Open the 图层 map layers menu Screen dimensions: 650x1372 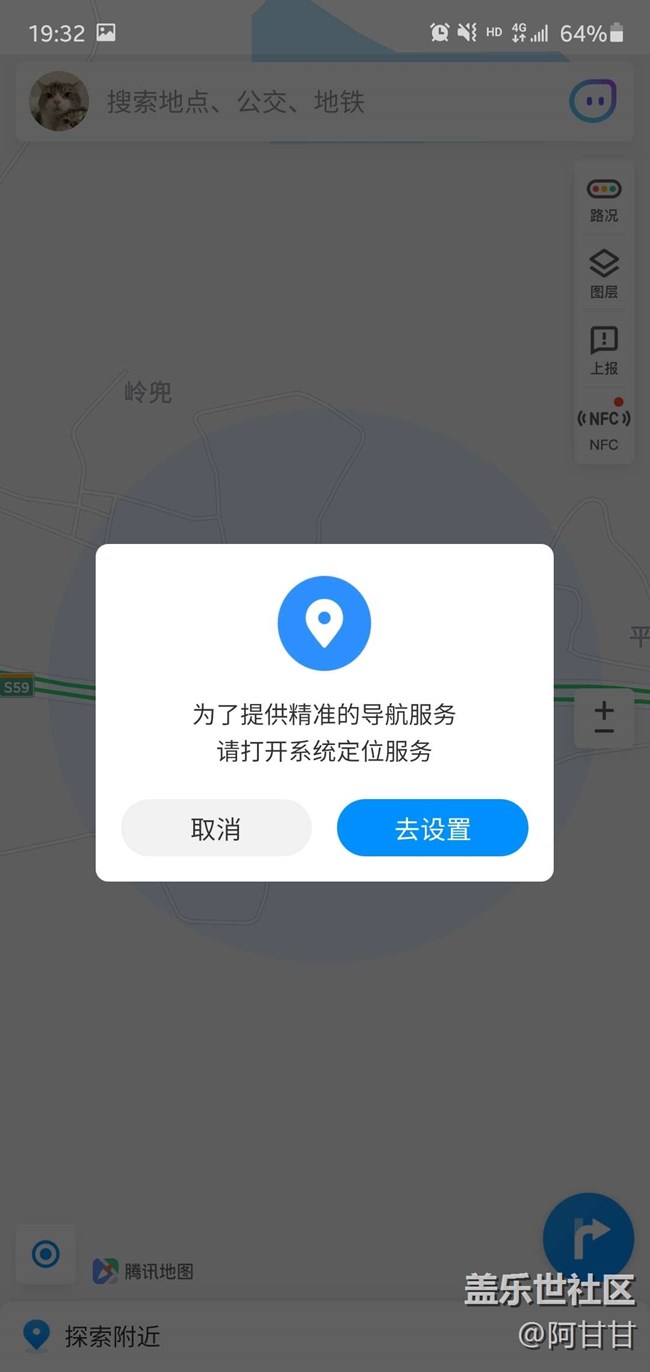click(x=603, y=275)
